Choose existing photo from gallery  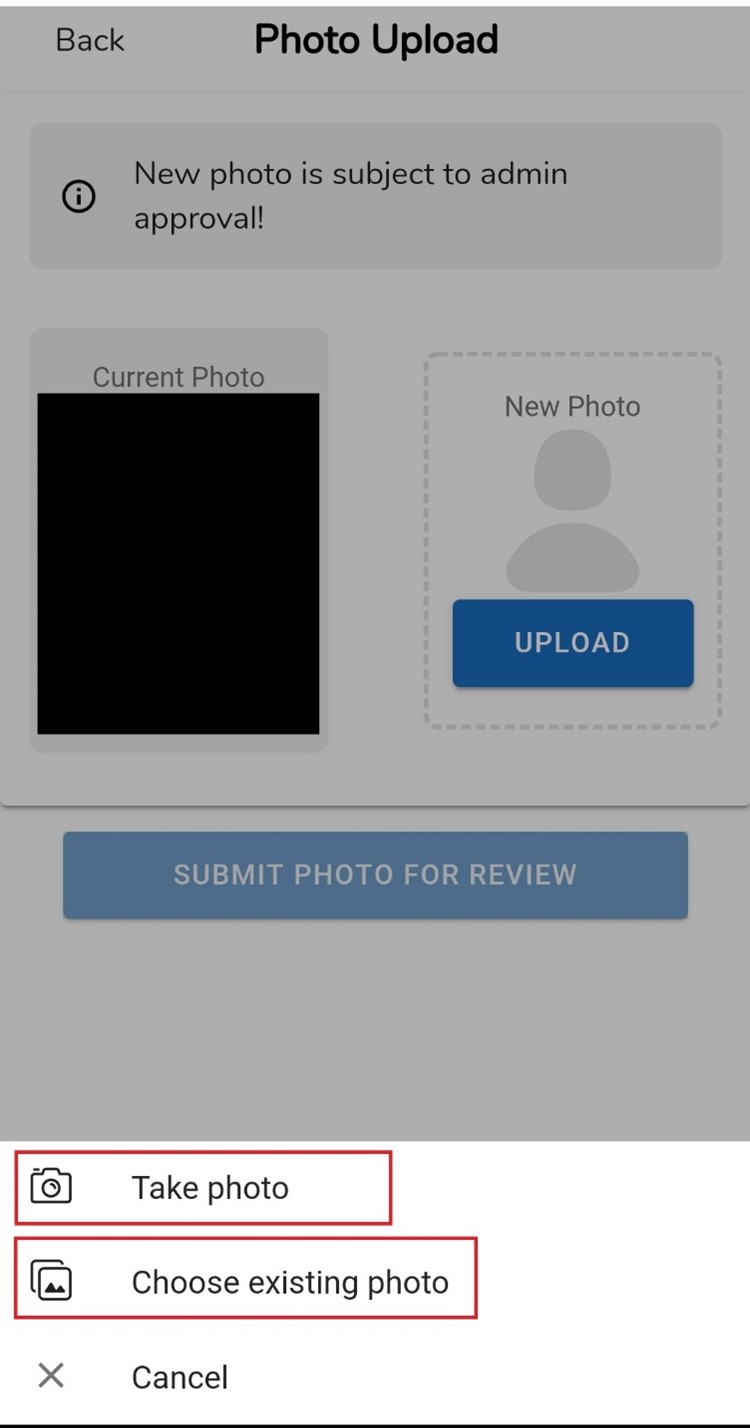289,1282
